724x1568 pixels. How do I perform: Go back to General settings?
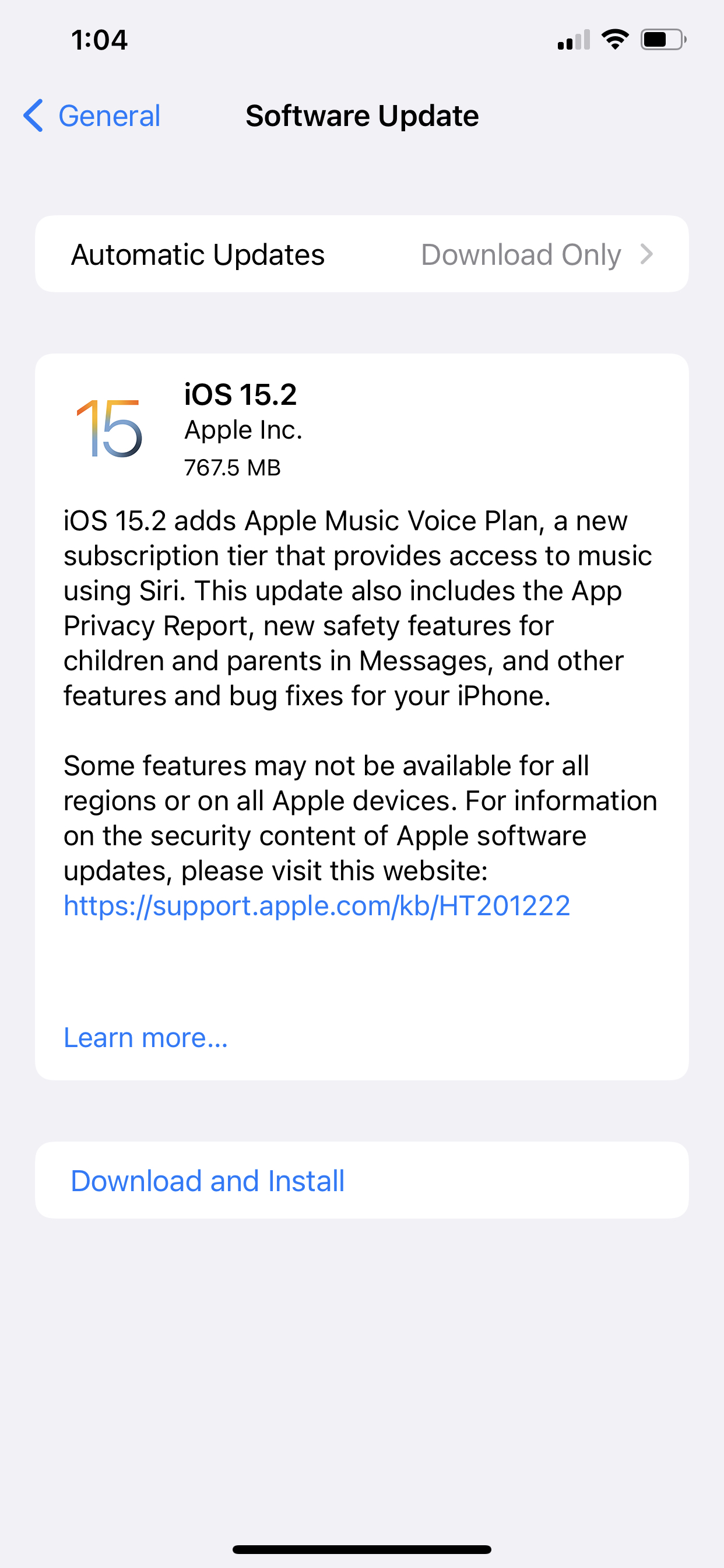(x=93, y=116)
